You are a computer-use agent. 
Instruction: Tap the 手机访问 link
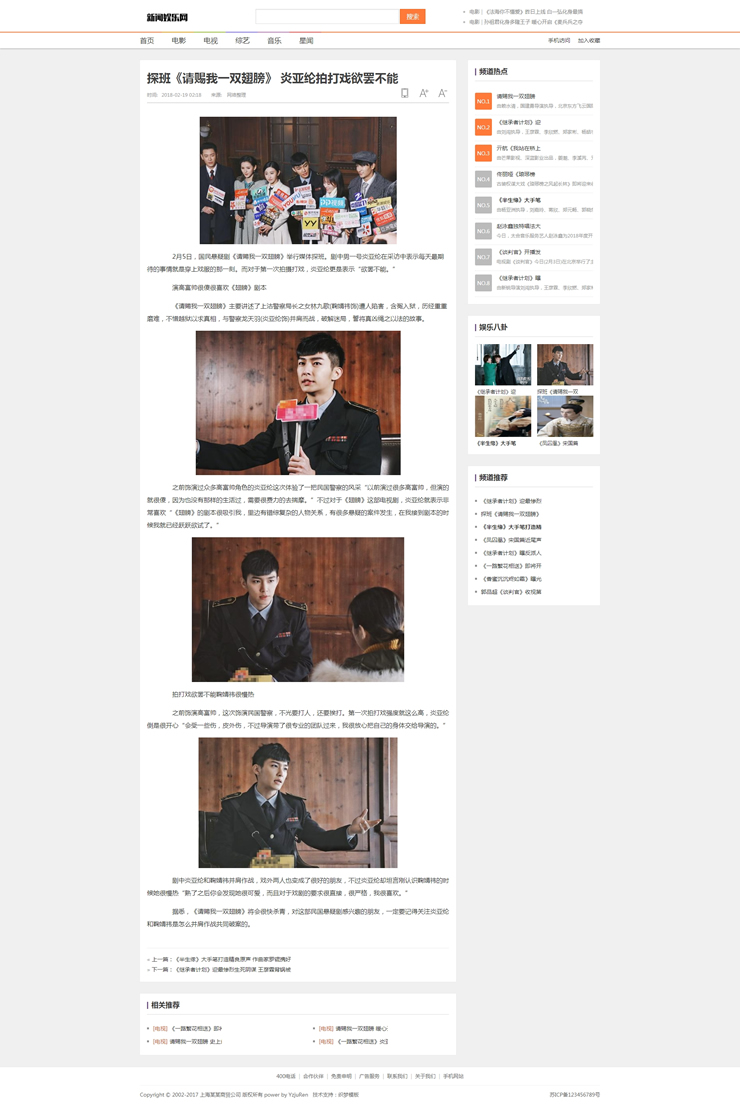[x=559, y=41]
